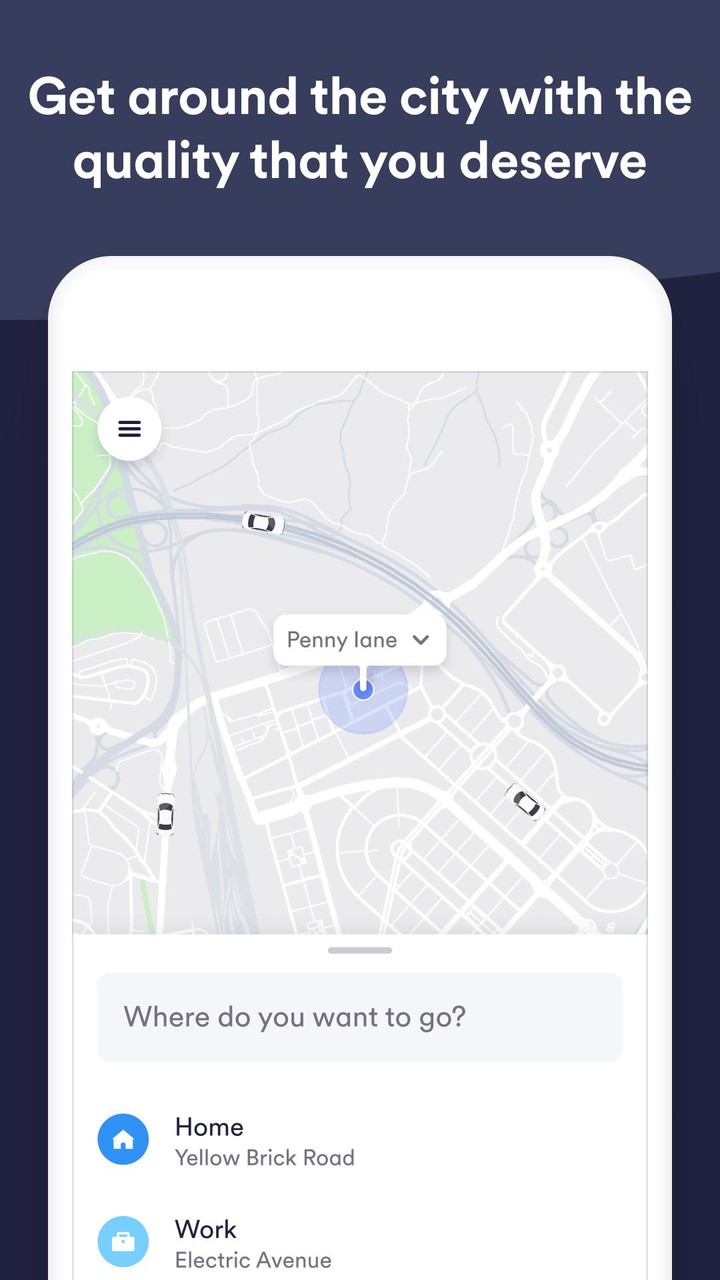
Task: Tap the car icon at bottom left of map
Action: click(164, 815)
